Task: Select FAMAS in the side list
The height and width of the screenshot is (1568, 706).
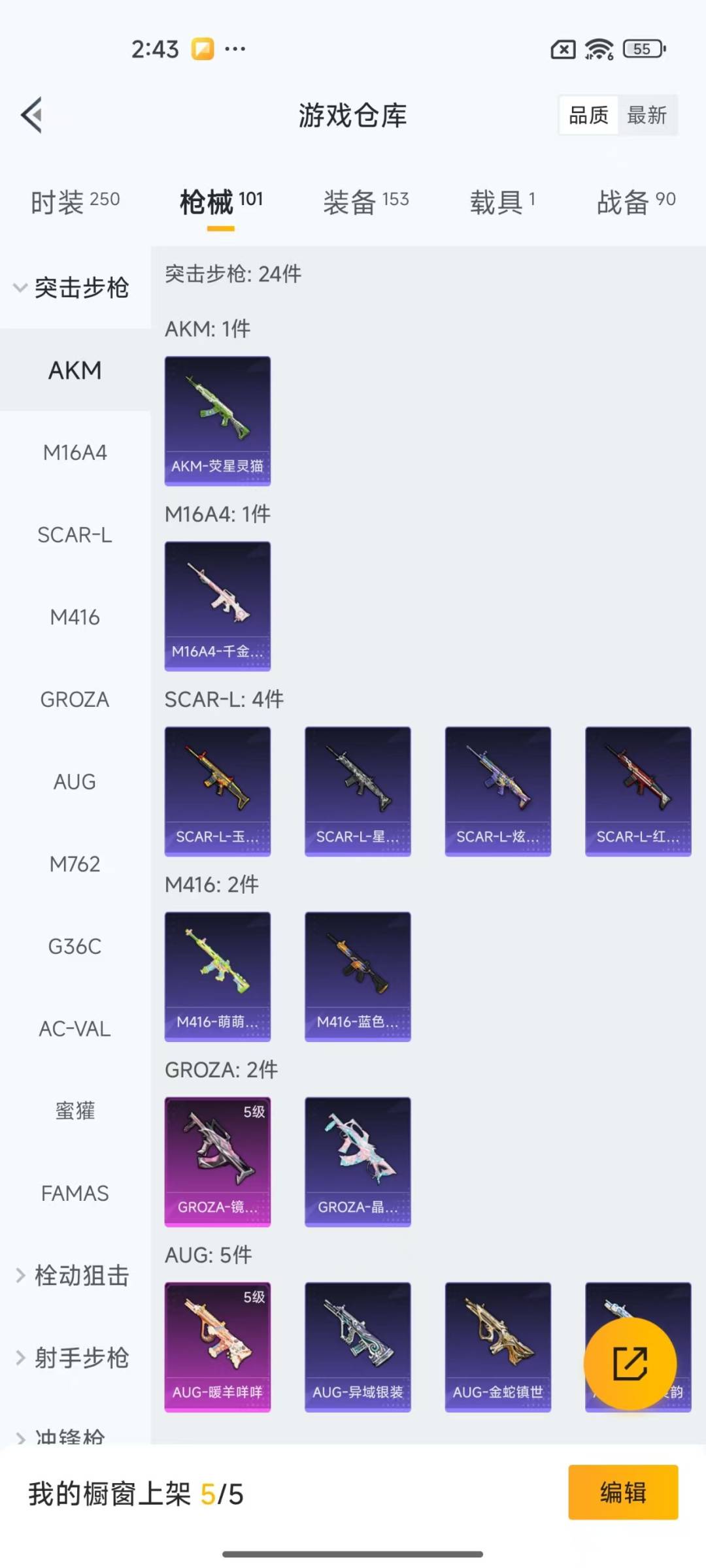Action: [x=75, y=1194]
